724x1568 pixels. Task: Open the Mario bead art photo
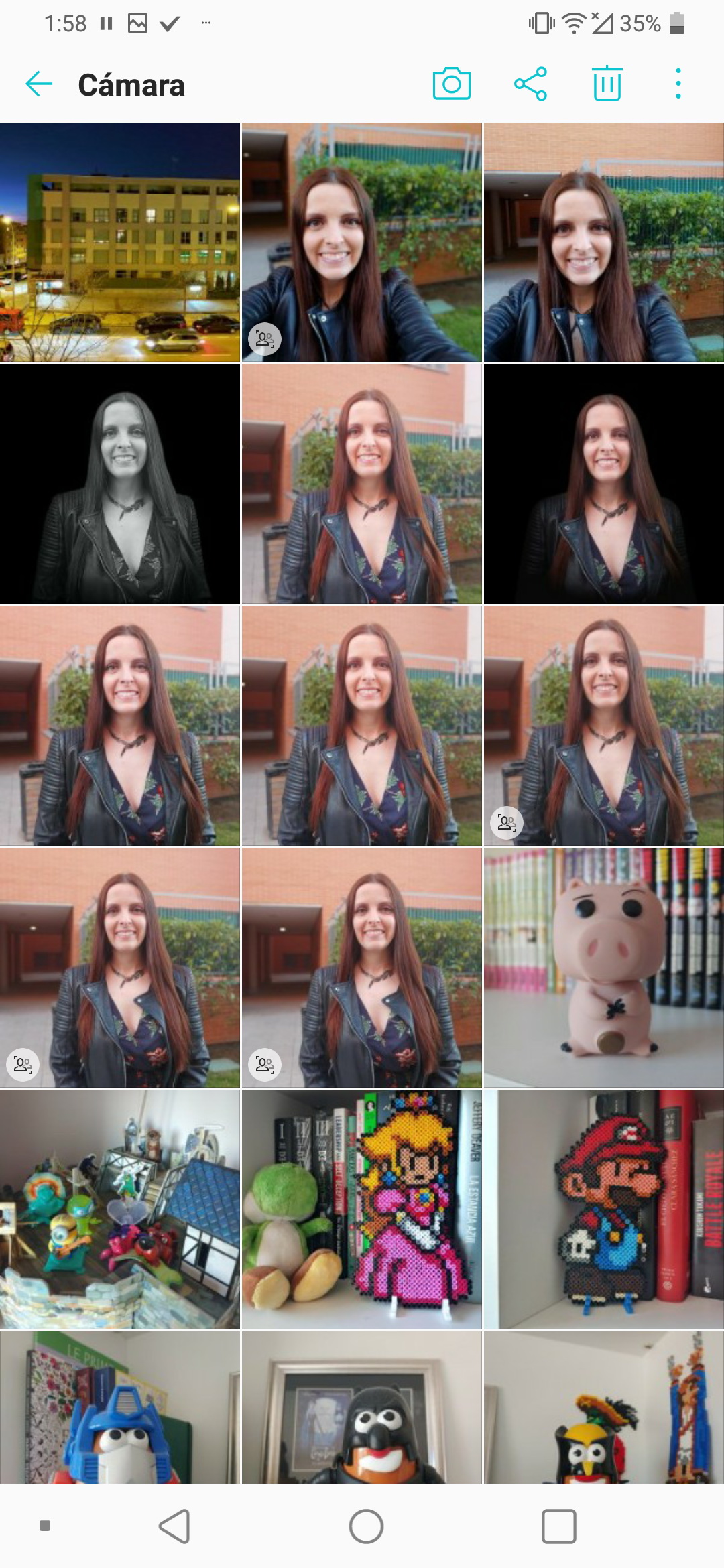[604, 1210]
